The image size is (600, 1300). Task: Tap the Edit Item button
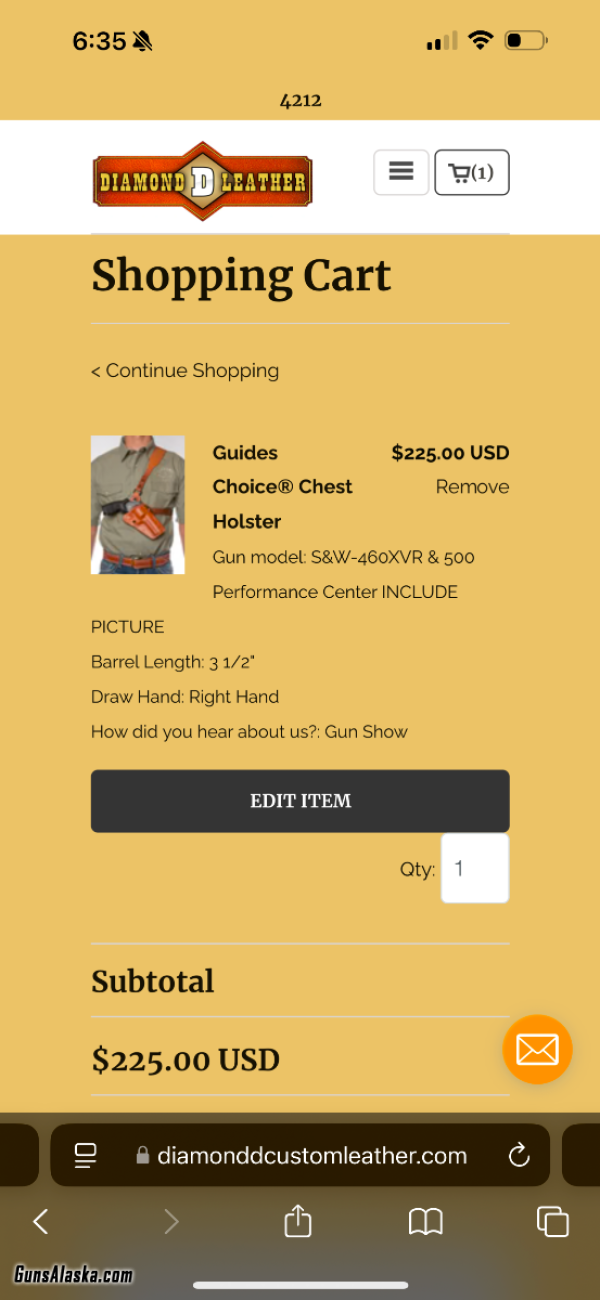click(x=300, y=801)
